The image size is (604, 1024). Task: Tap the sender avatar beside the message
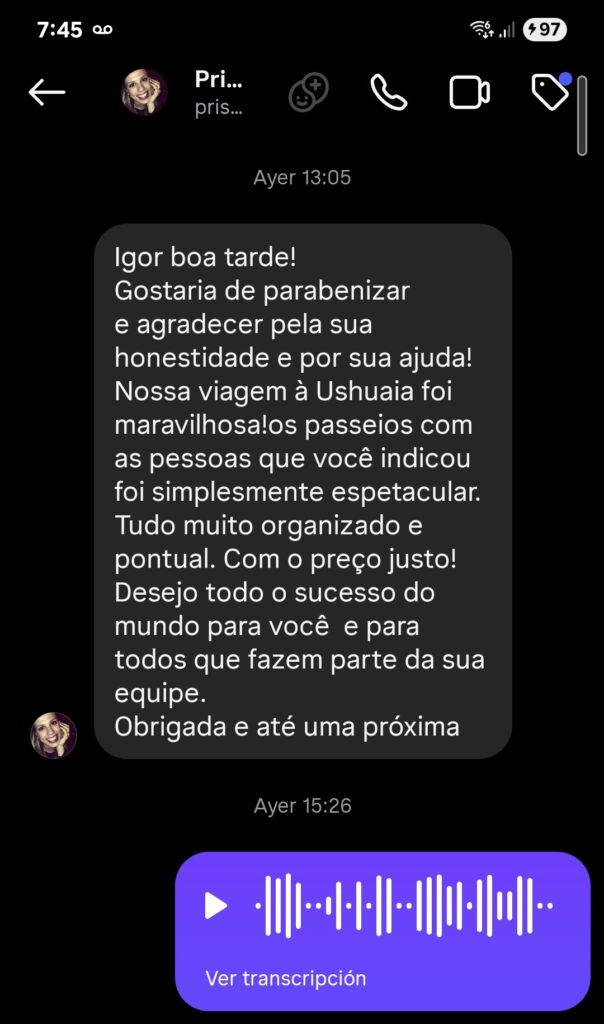click(x=54, y=735)
